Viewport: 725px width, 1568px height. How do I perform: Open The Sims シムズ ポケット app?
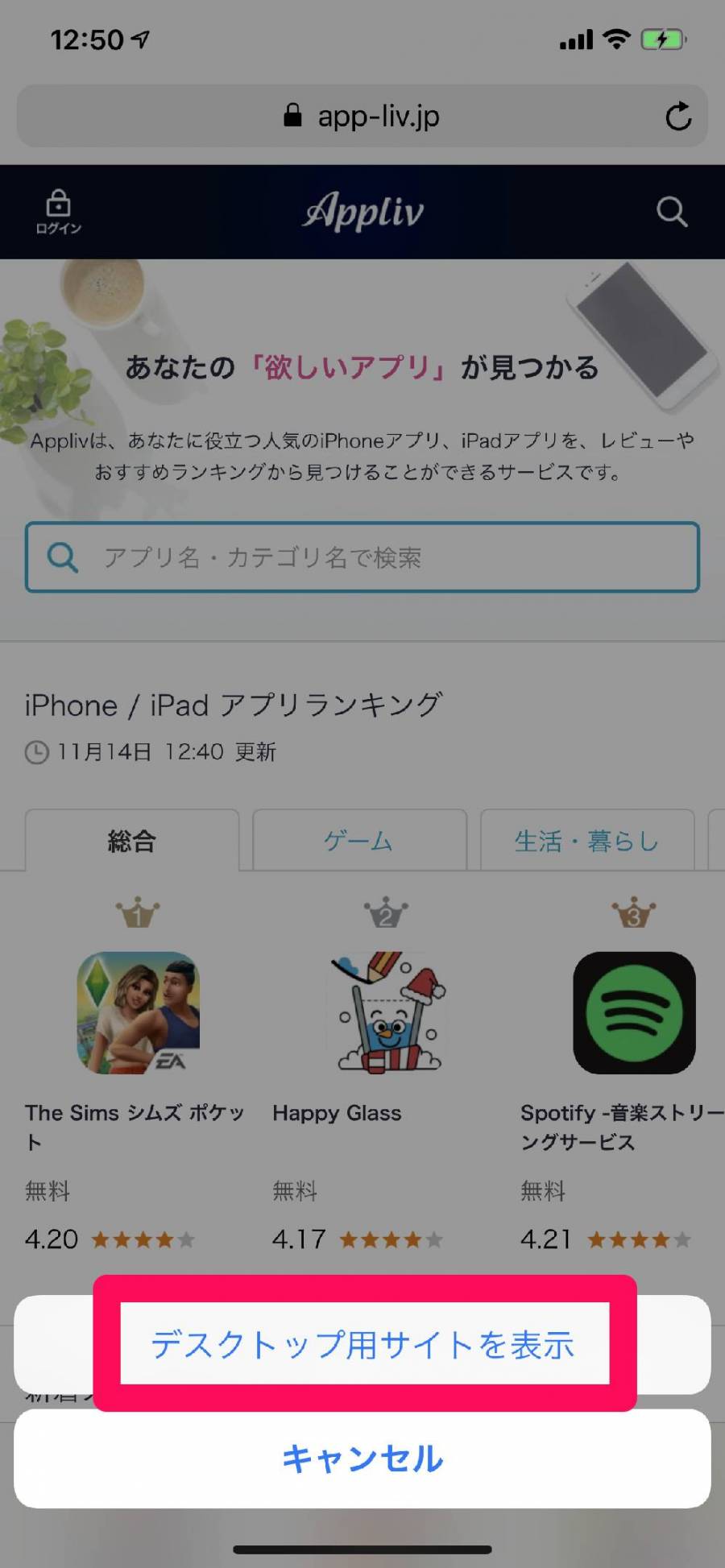tap(138, 1013)
